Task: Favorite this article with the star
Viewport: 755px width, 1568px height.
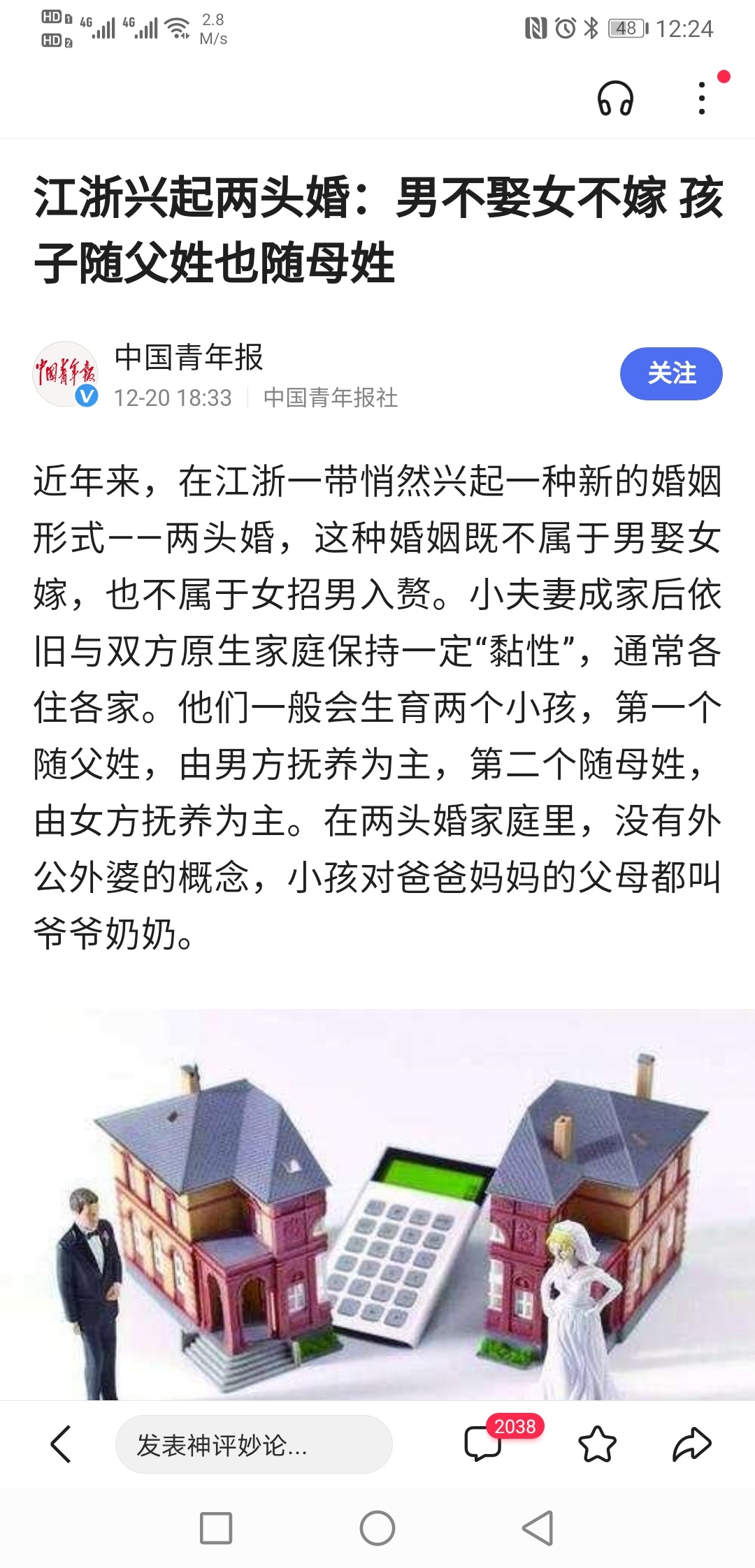Action: pyautogui.click(x=597, y=1444)
